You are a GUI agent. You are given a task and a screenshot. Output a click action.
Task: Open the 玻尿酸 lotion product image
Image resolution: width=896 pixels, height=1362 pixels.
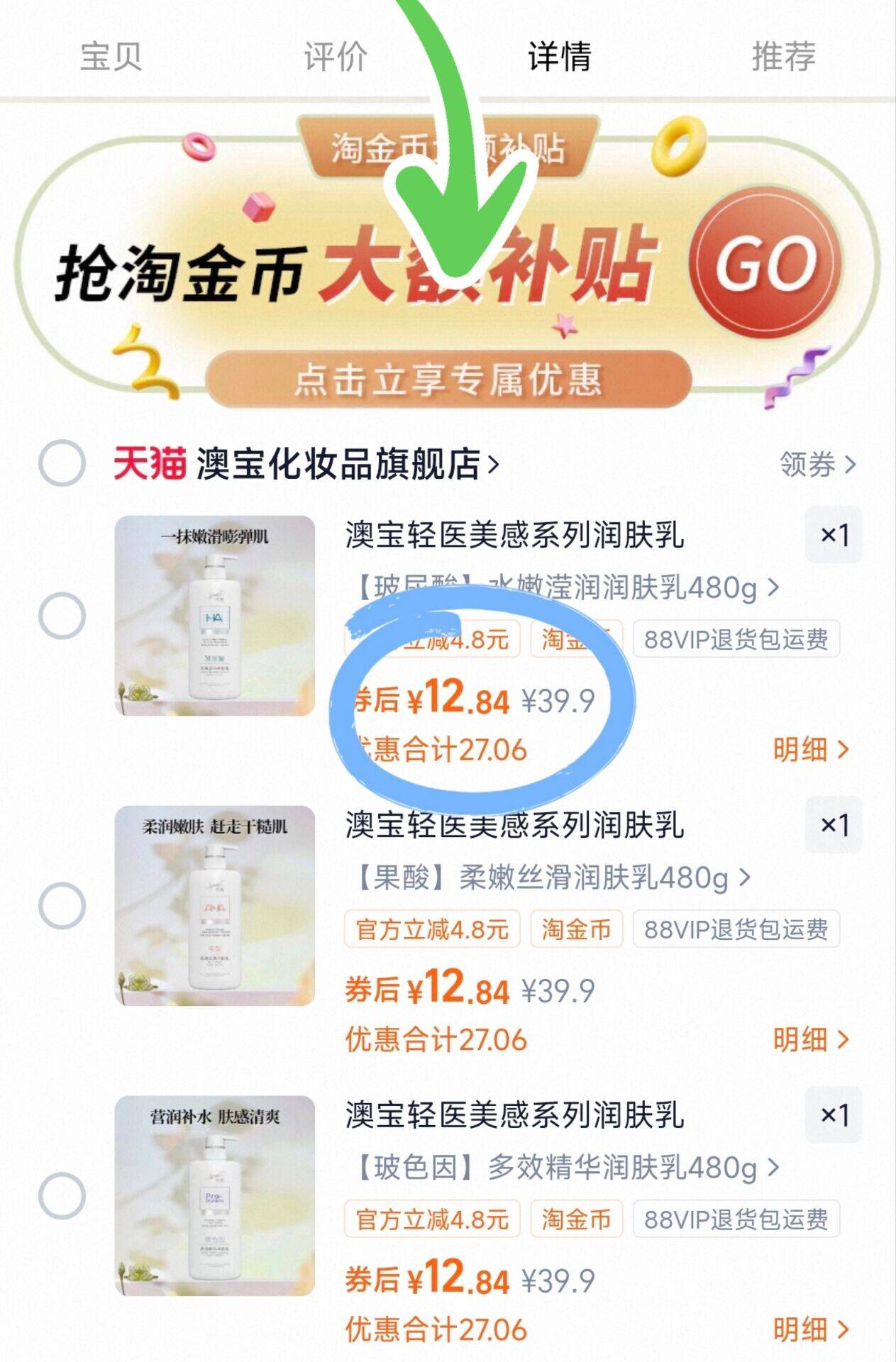[215, 616]
